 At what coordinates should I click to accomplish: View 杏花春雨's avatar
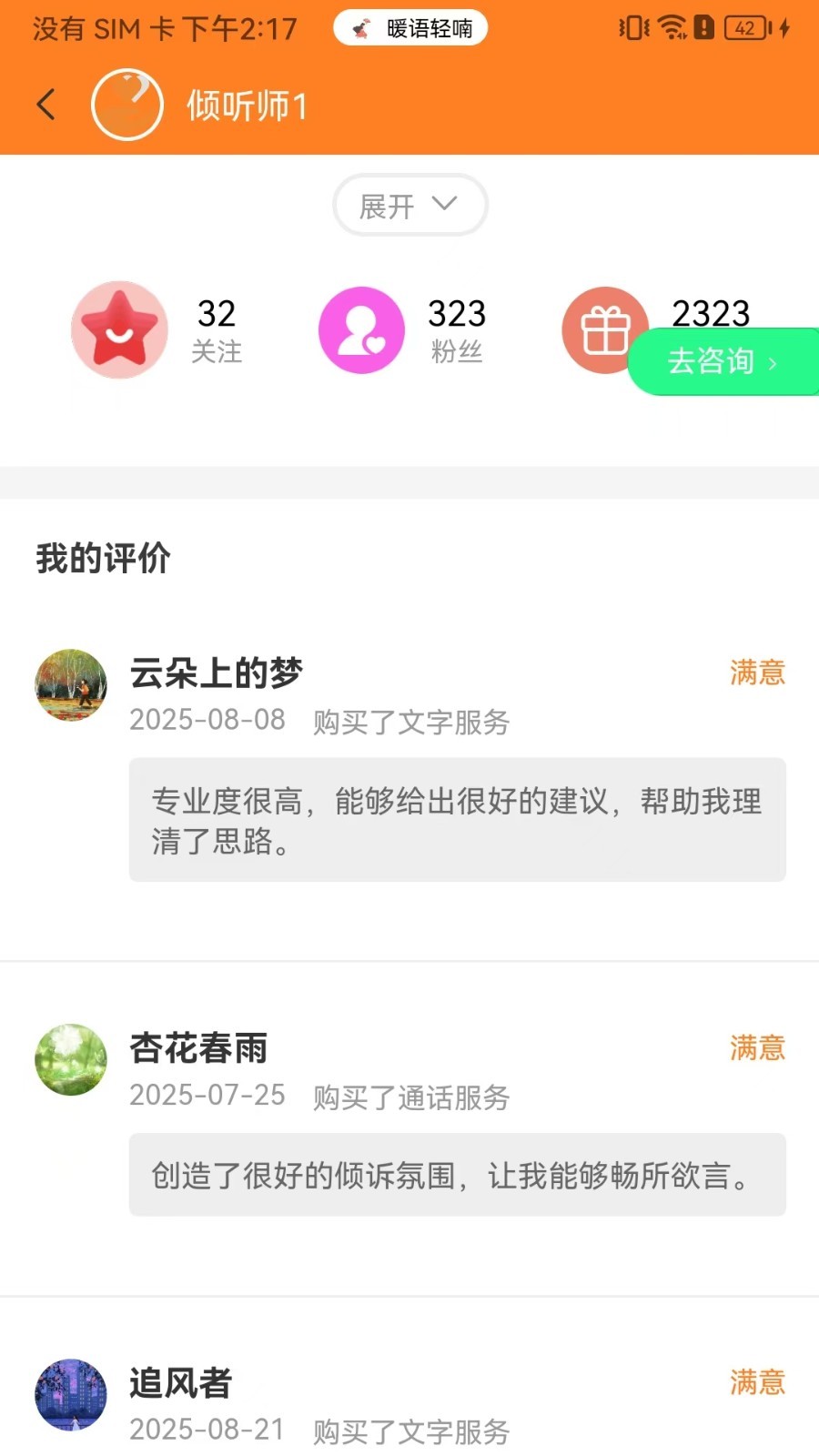pos(71,1060)
